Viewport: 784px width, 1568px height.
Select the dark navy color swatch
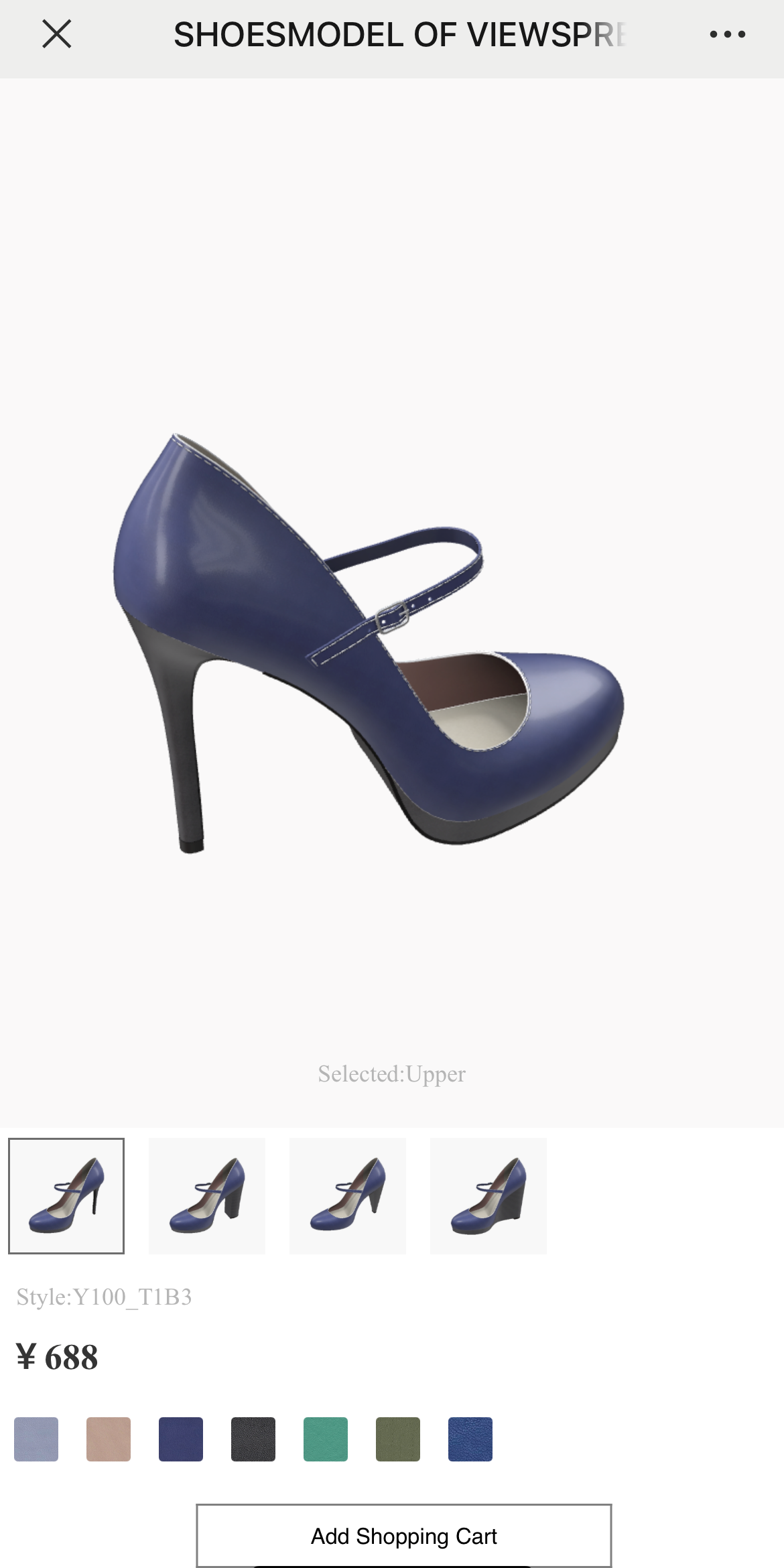(x=181, y=1439)
